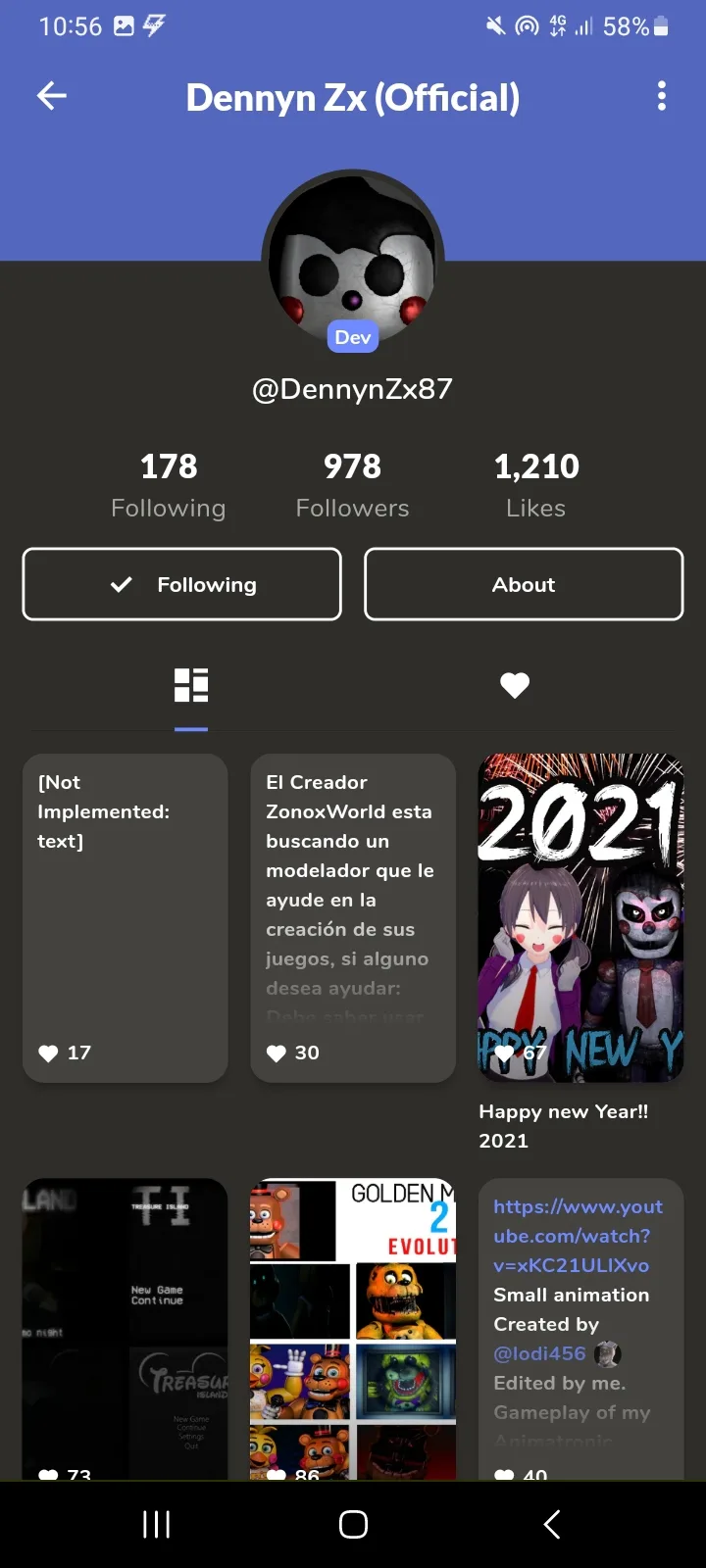The width and height of the screenshot is (706, 1568).
Task: Open the @lodi456 mention
Action: click(x=539, y=1353)
